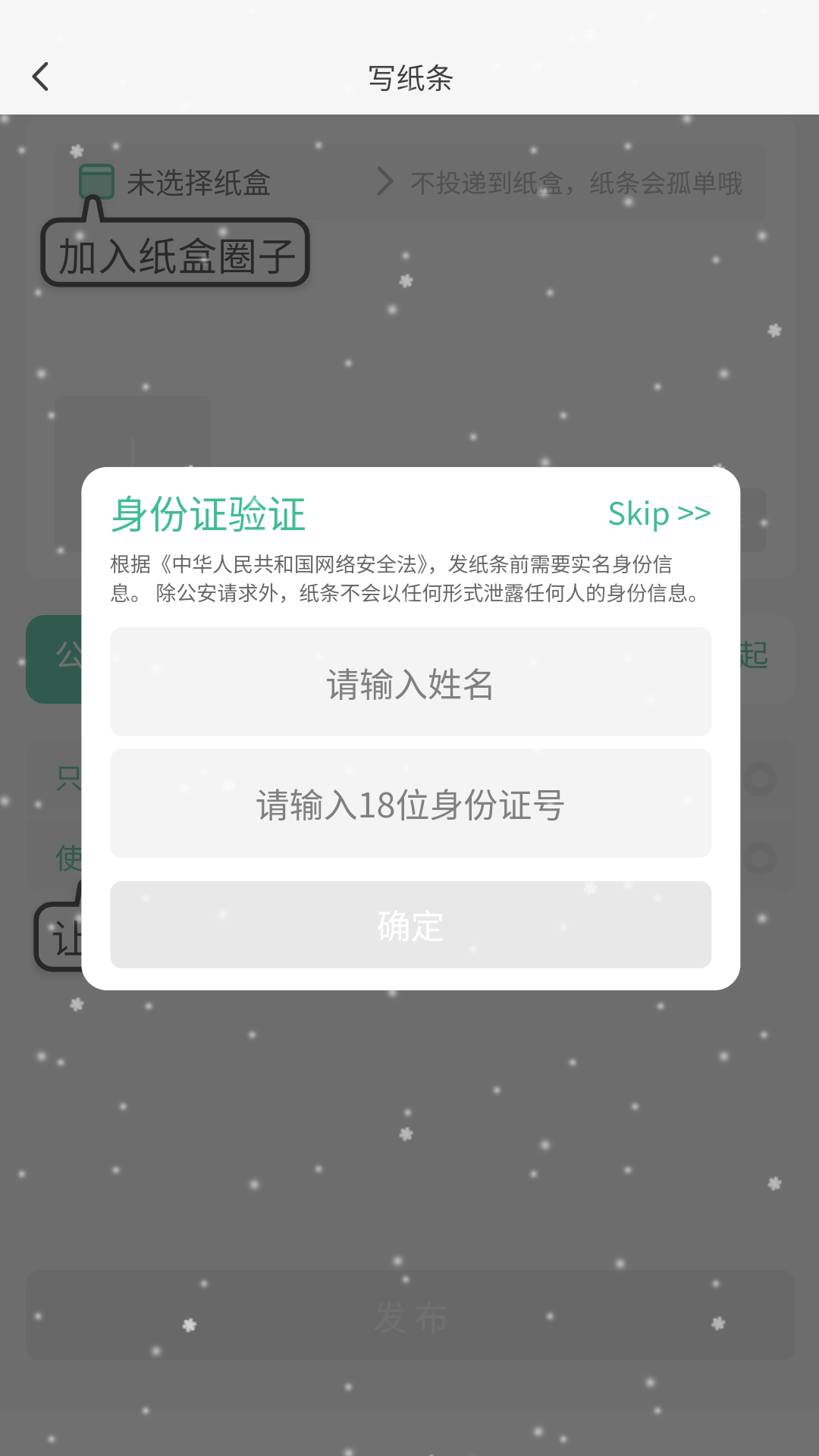This screenshot has width=819, height=1456.
Task: Click the green paper box icon
Action: pos(97,181)
